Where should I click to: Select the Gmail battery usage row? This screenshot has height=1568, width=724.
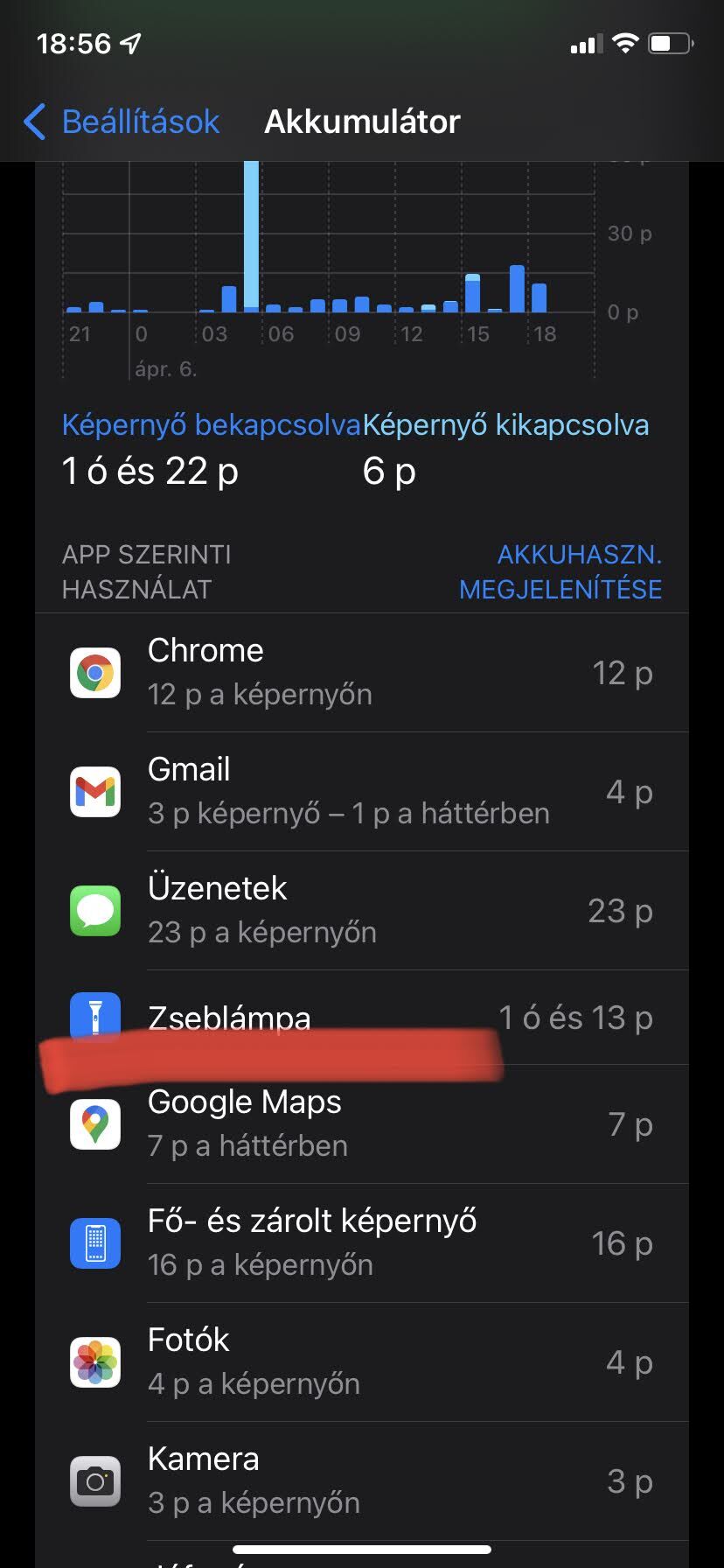tap(362, 791)
